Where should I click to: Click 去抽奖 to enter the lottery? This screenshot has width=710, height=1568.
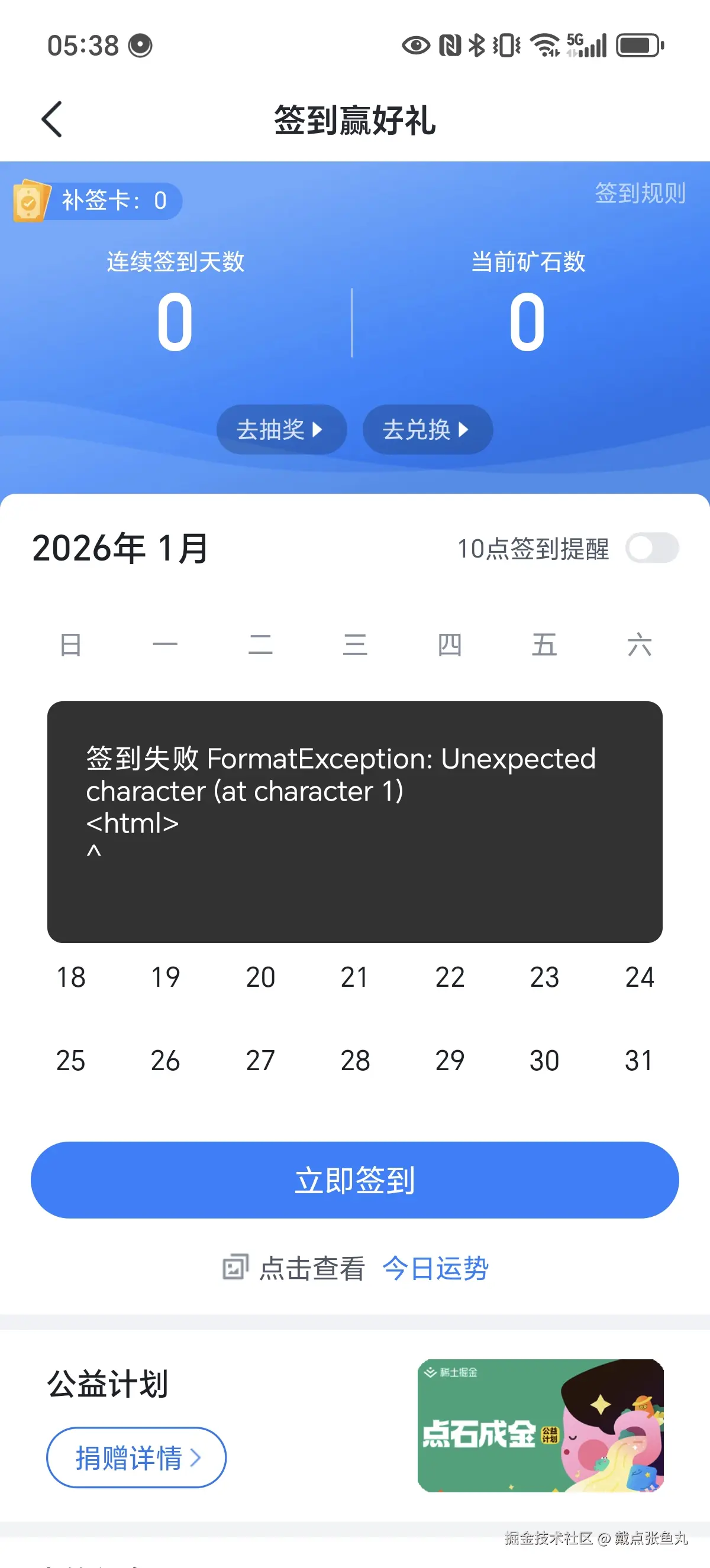(x=281, y=429)
